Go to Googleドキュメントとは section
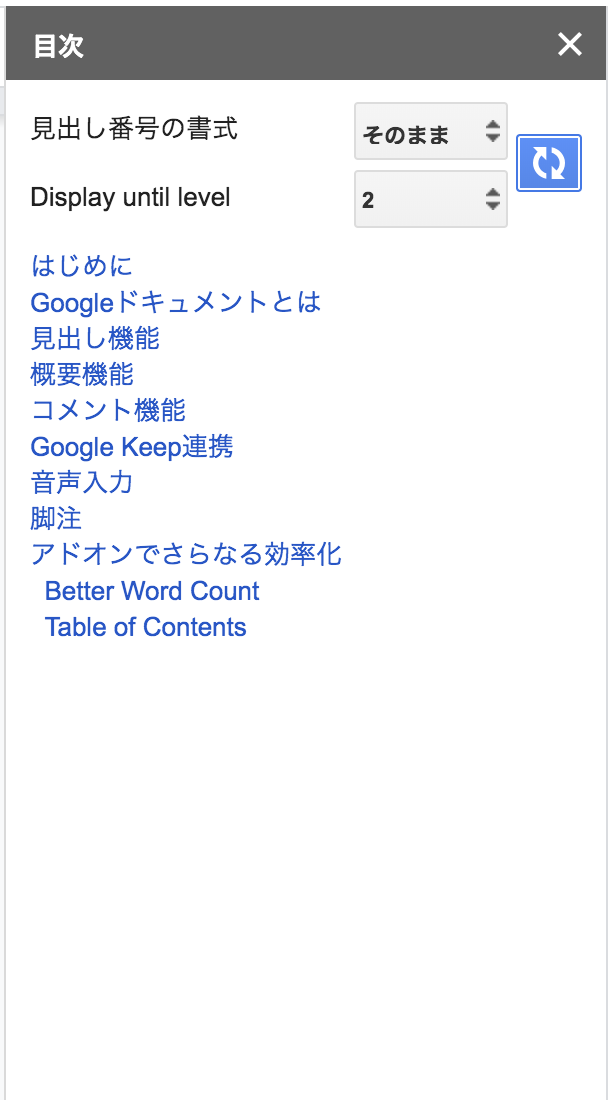The image size is (608, 1100). click(x=176, y=302)
